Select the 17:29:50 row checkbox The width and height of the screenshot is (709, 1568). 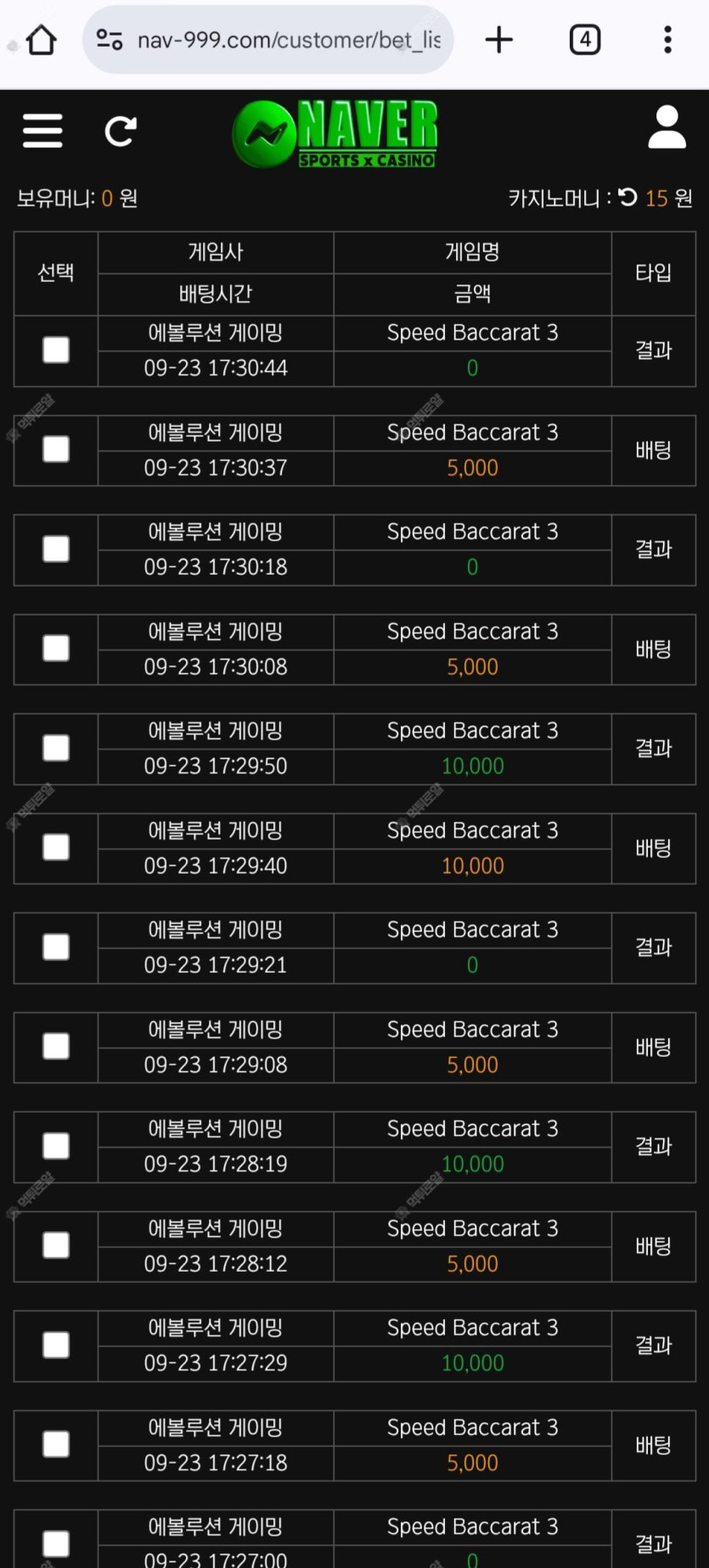coord(56,748)
